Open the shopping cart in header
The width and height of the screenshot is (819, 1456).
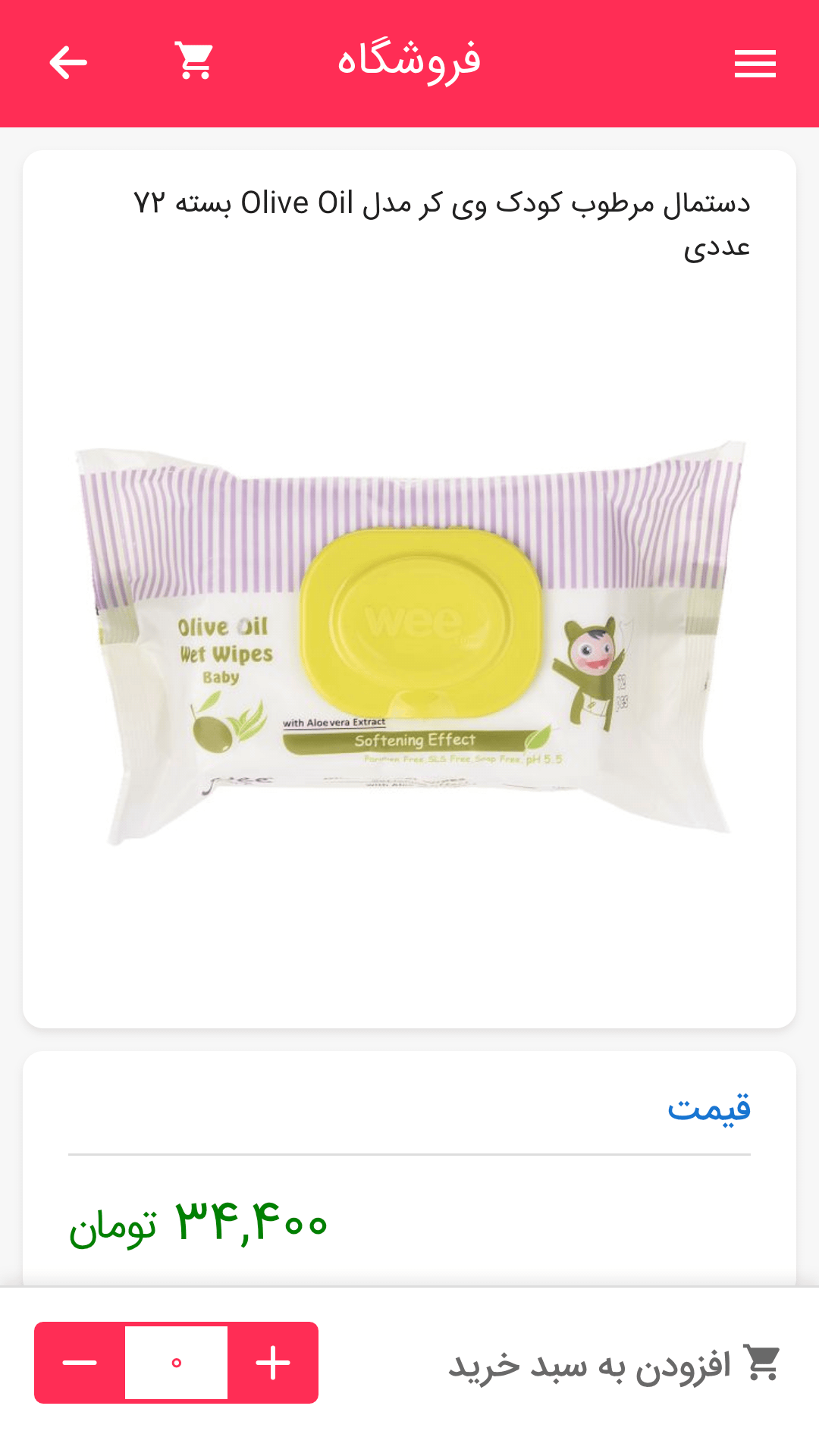[x=194, y=61]
